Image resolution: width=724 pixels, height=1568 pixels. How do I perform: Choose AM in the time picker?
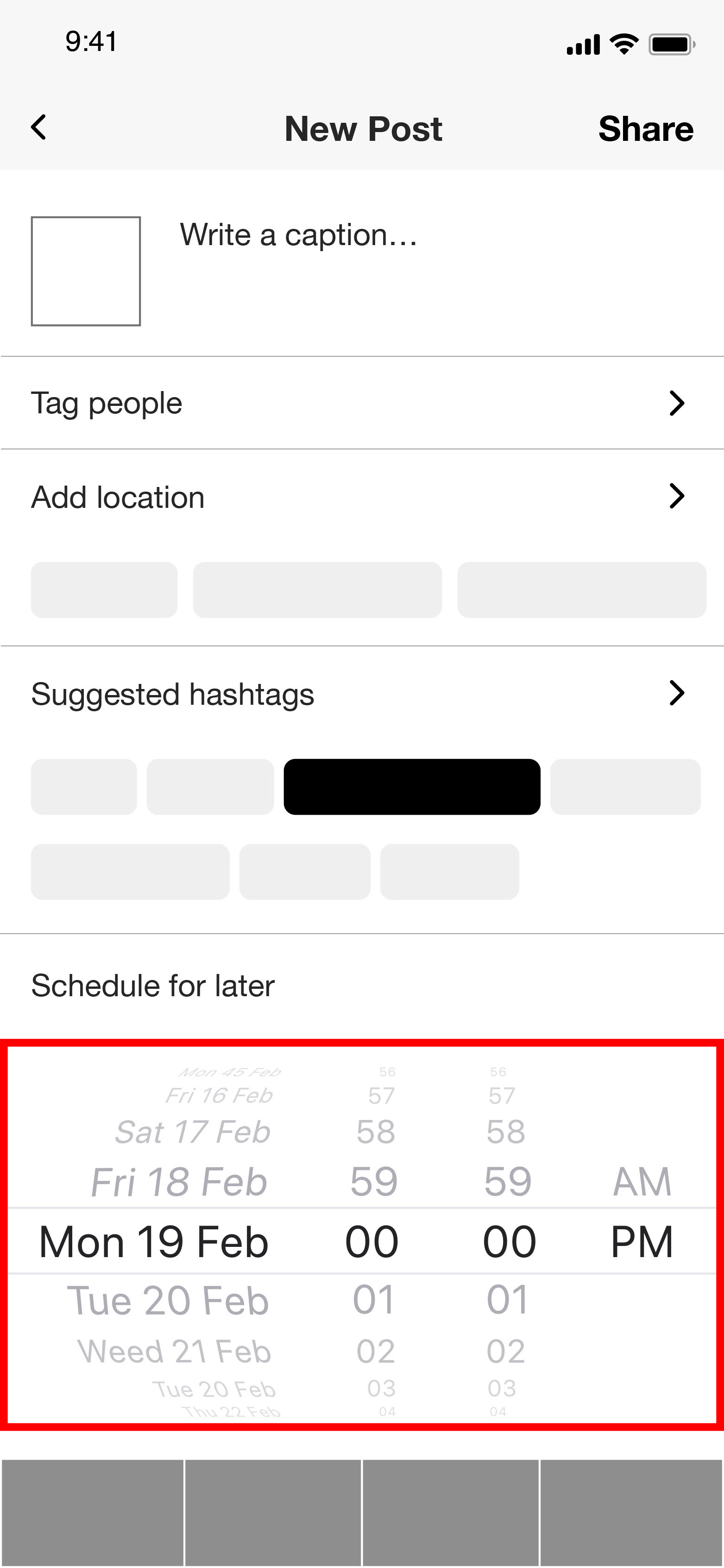[642, 1182]
